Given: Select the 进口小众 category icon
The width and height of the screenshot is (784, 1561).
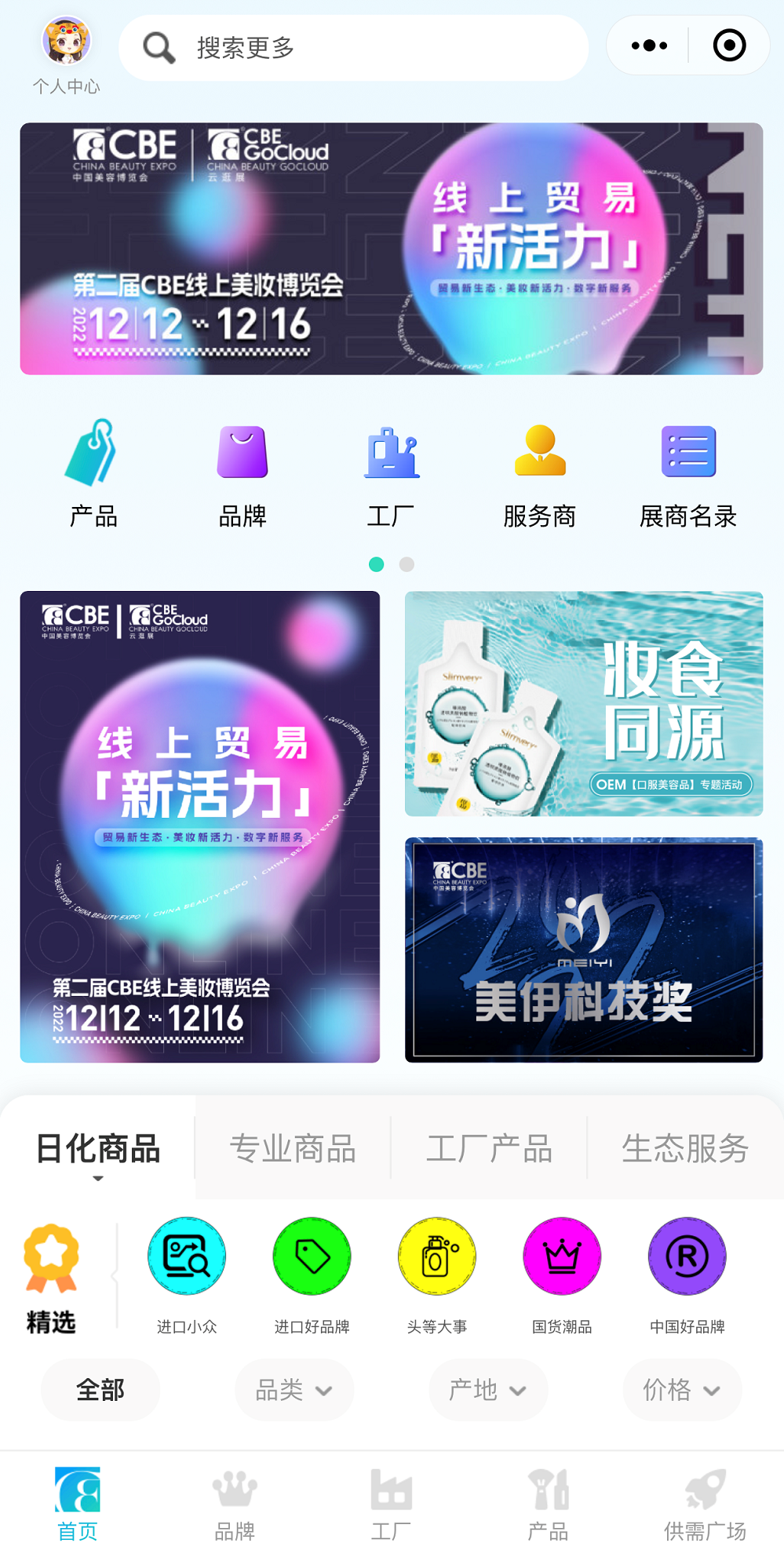Looking at the screenshot, I should point(186,1256).
